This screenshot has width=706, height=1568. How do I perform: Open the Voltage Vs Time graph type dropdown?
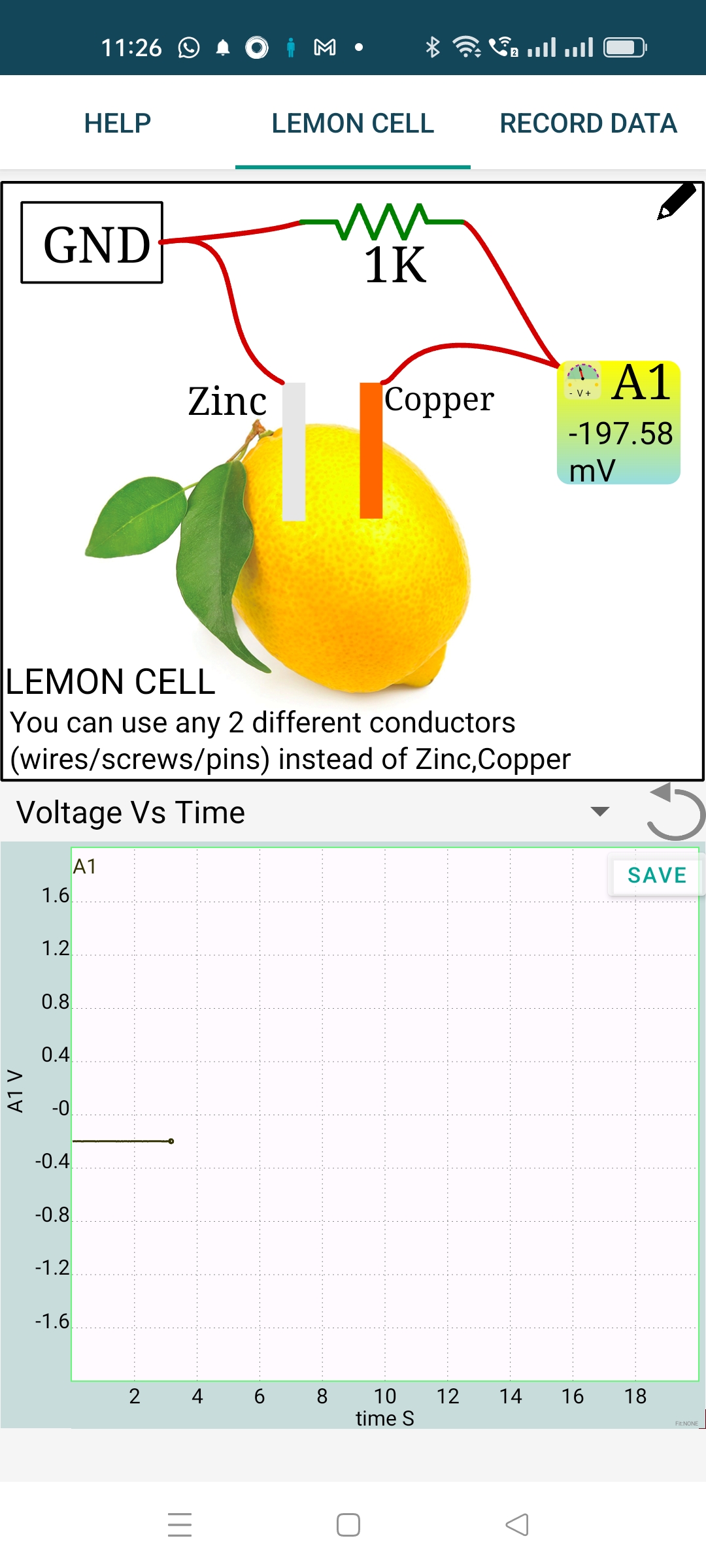pyautogui.click(x=131, y=812)
